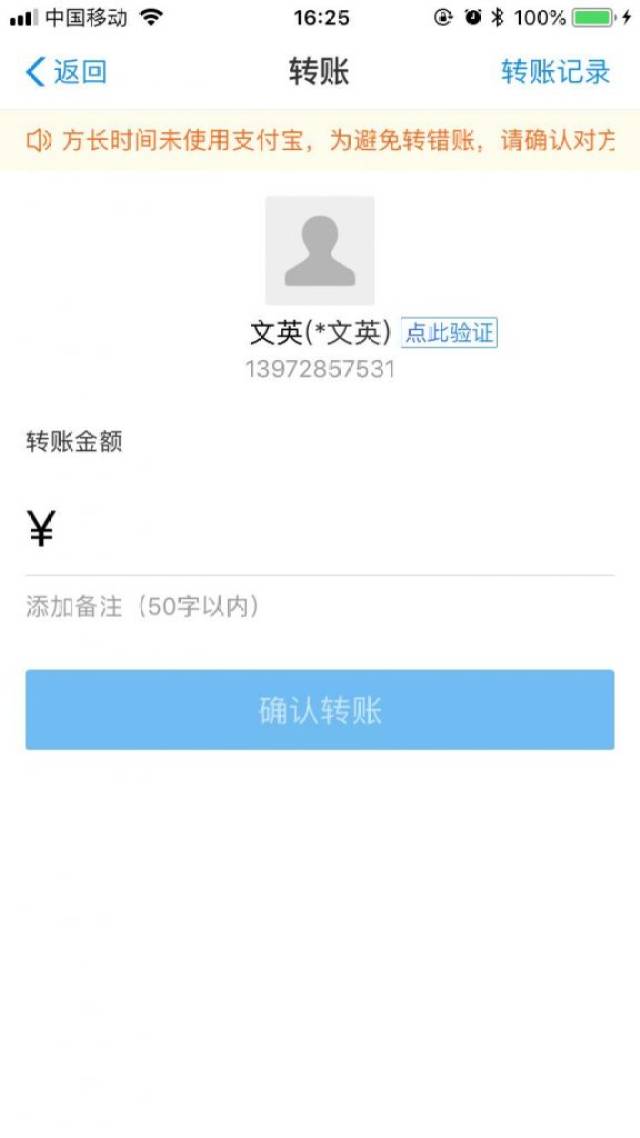Focus the 转账金额 amount field
The width and height of the screenshot is (640, 1138).
(x=330, y=530)
